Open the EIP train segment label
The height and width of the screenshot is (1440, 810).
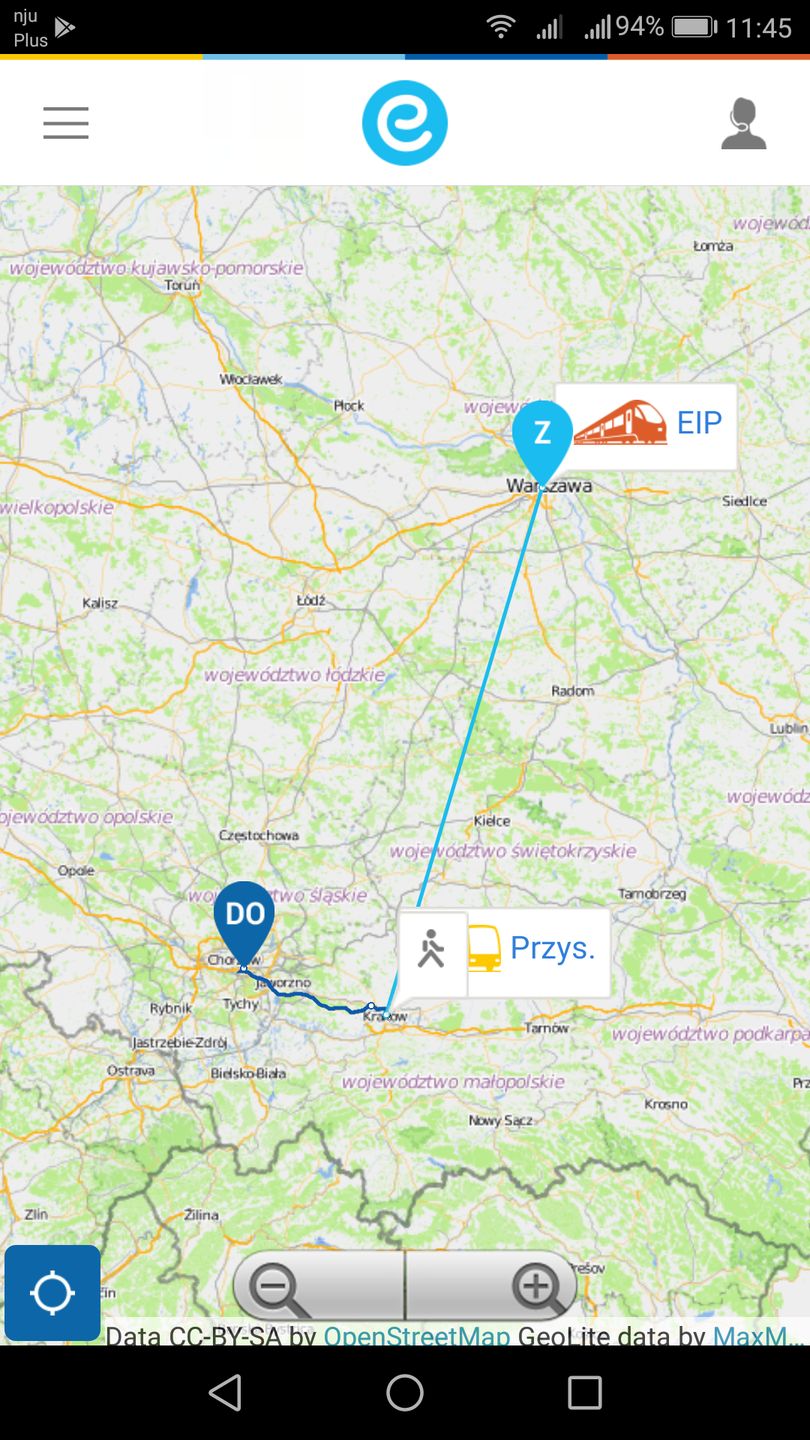[647, 425]
